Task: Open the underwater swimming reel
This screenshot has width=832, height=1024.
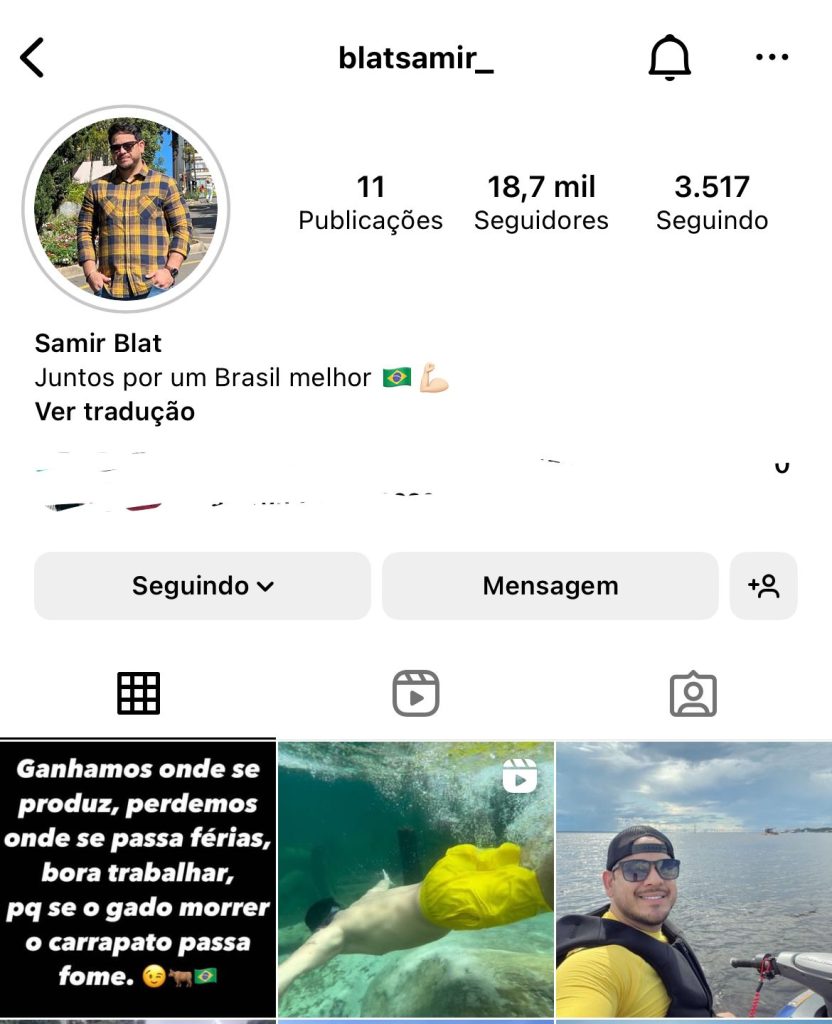Action: (415, 880)
